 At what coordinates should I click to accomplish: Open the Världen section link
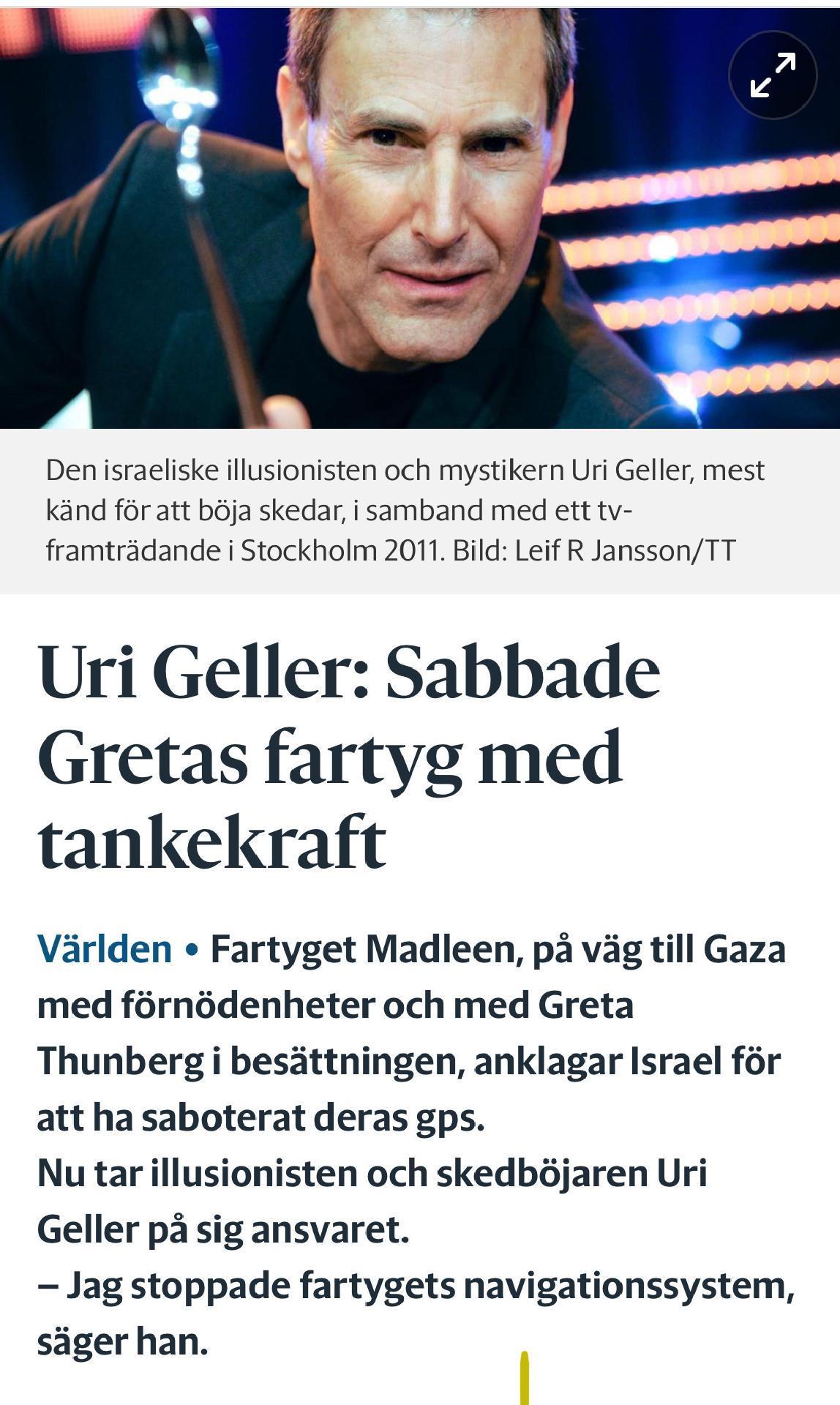(105, 949)
